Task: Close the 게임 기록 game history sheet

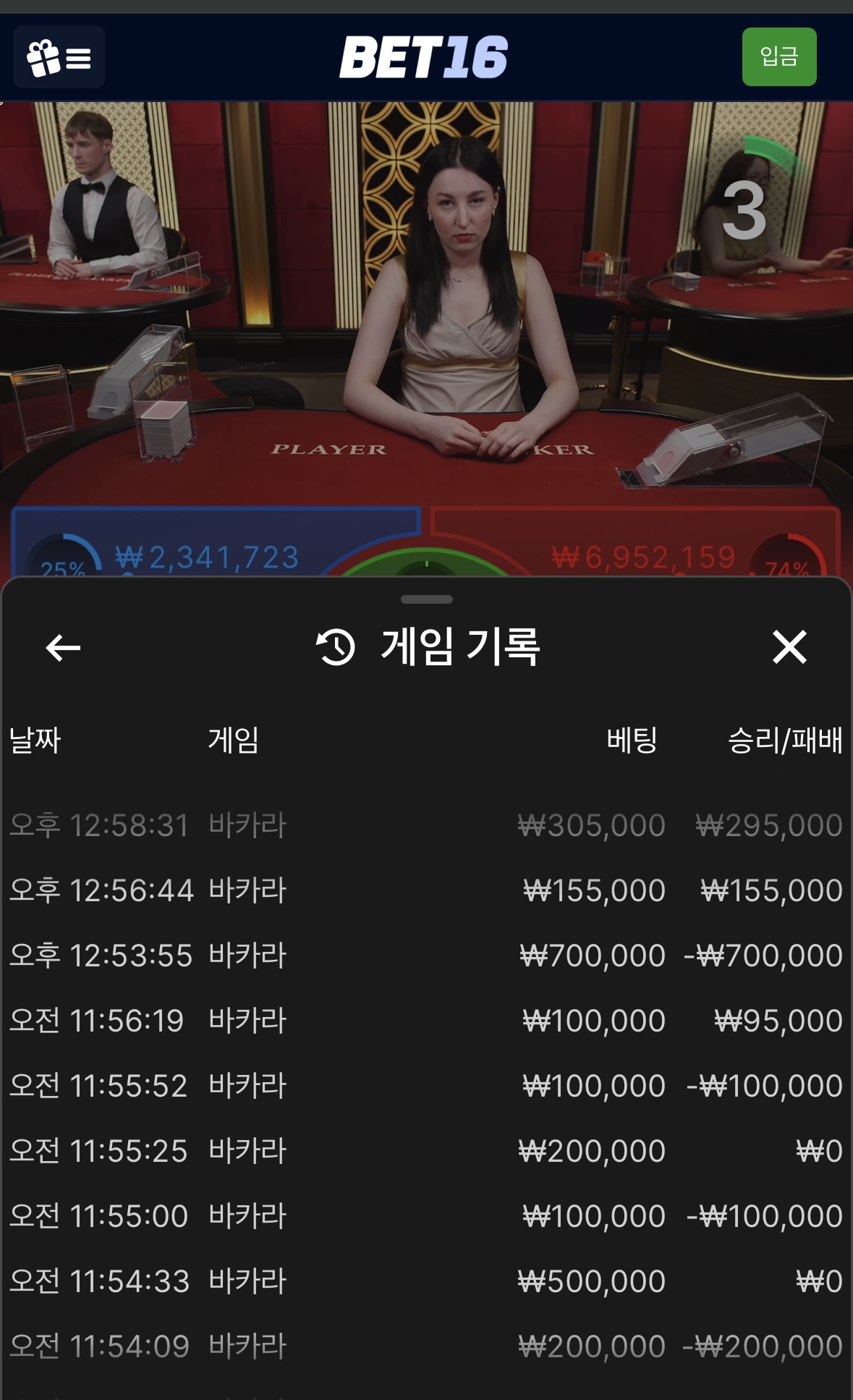Action: [x=789, y=647]
